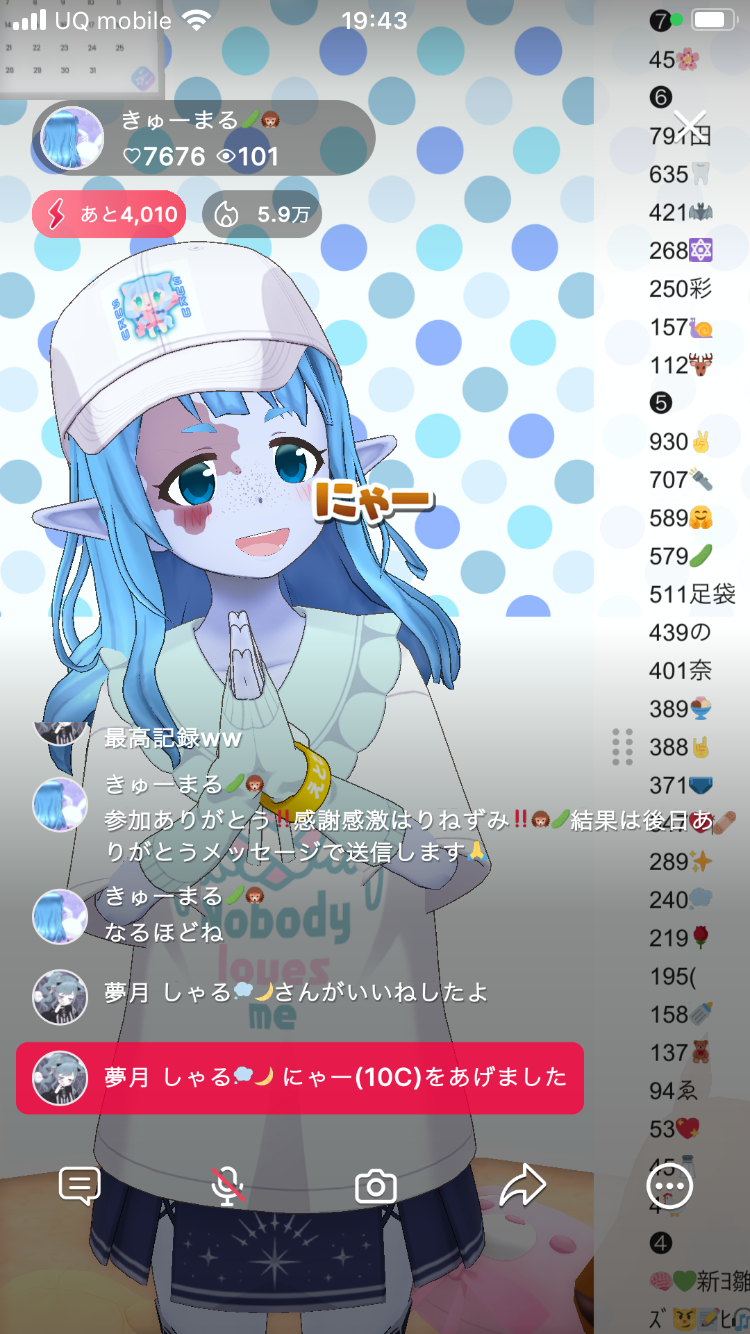
Task: Open 夢月 しゃる's gift notification banner
Action: pyautogui.click(x=299, y=1077)
